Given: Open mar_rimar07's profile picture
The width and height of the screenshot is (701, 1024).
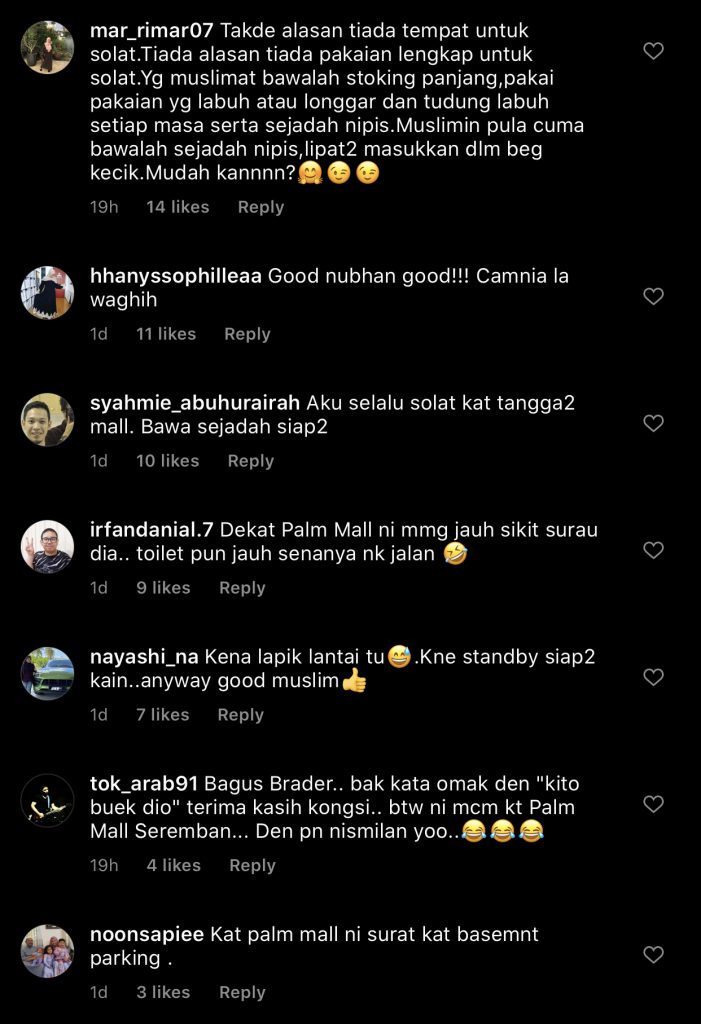Looking at the screenshot, I should (x=47, y=47).
